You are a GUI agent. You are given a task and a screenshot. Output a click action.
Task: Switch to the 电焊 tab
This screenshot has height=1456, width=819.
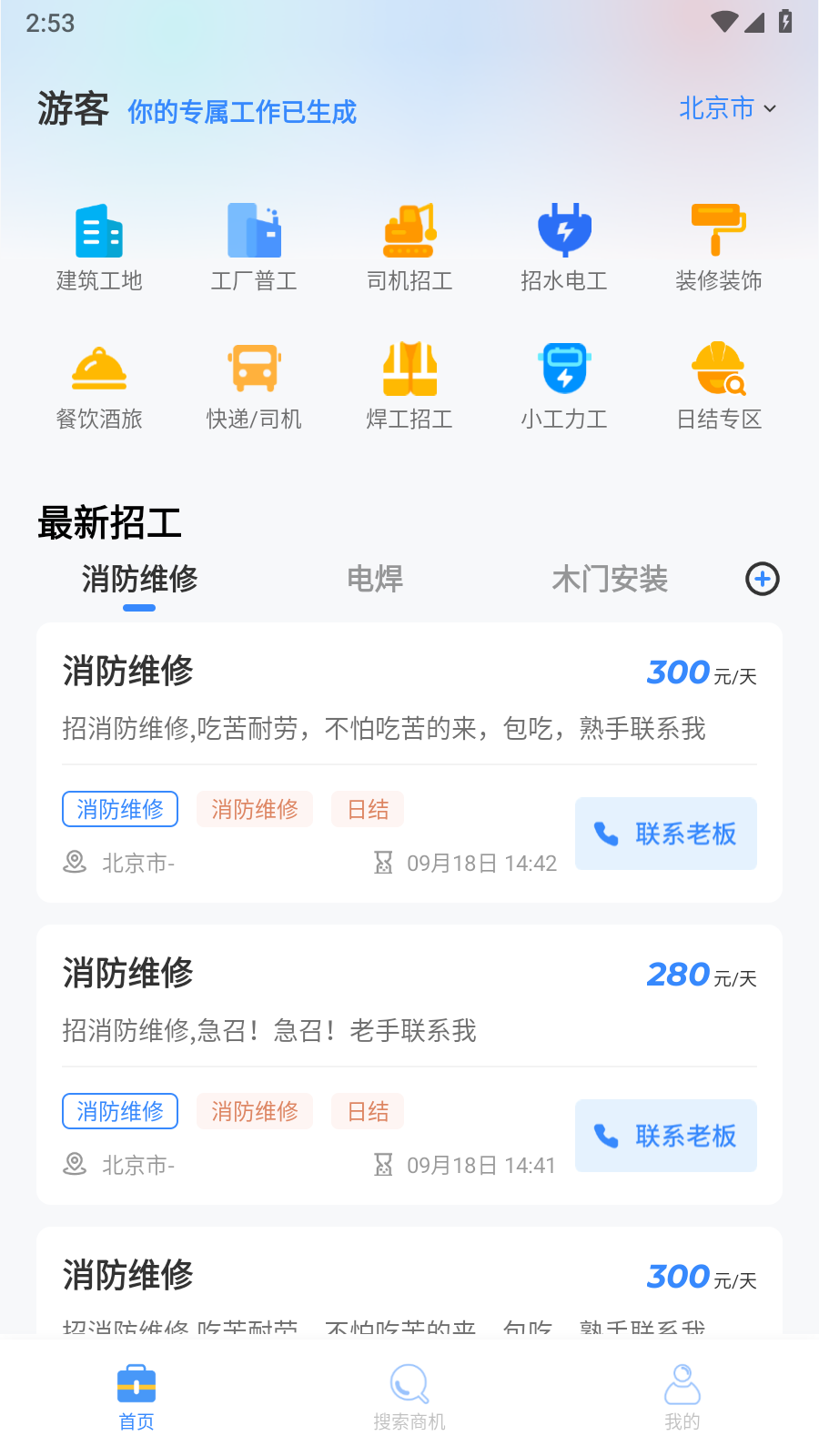375,579
